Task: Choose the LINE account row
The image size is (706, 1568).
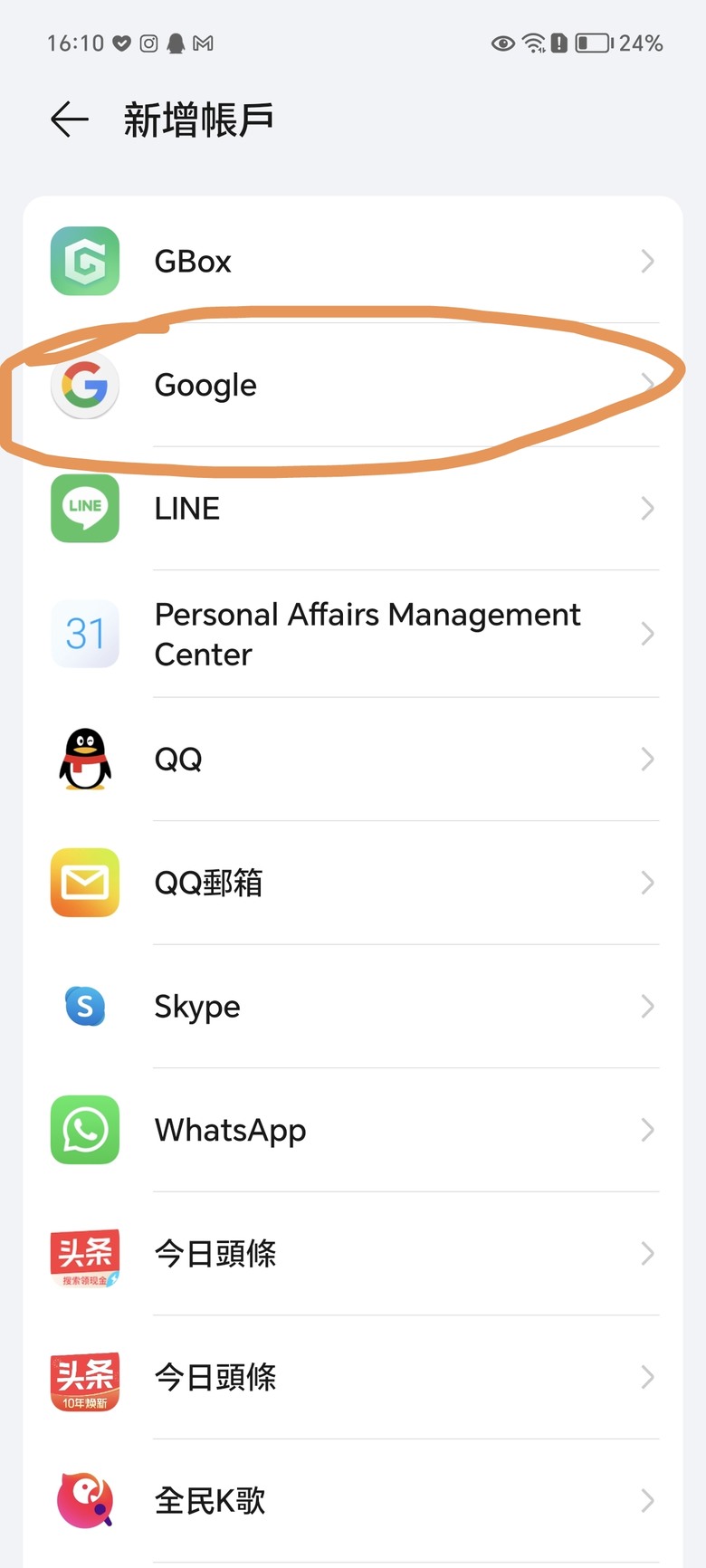Action: pyautogui.click(x=353, y=509)
